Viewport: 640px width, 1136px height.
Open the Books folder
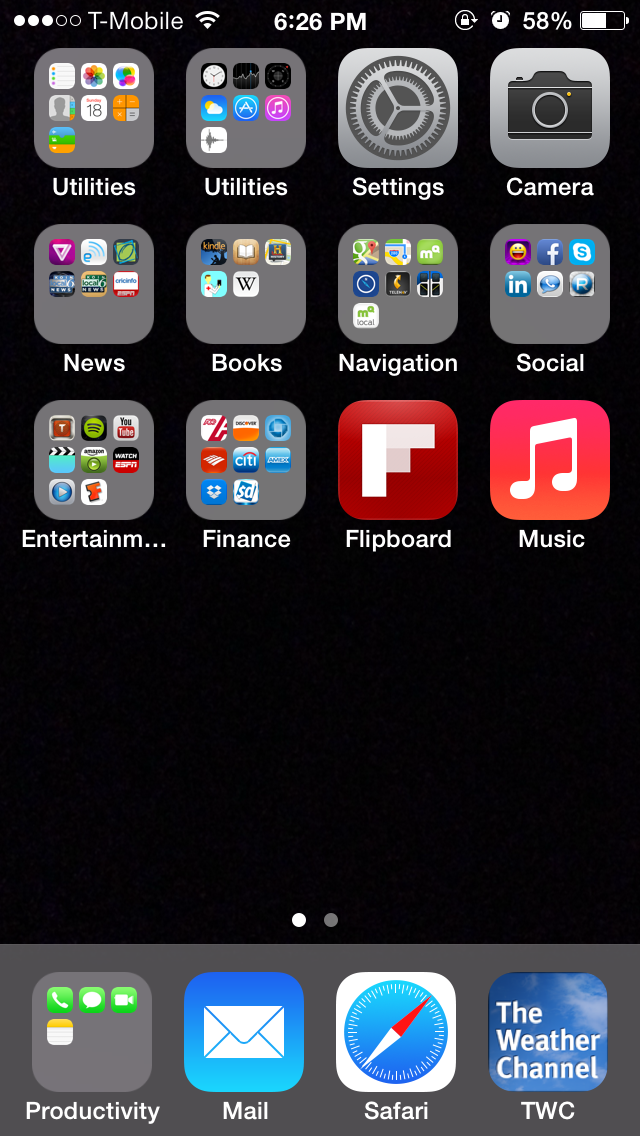246,284
